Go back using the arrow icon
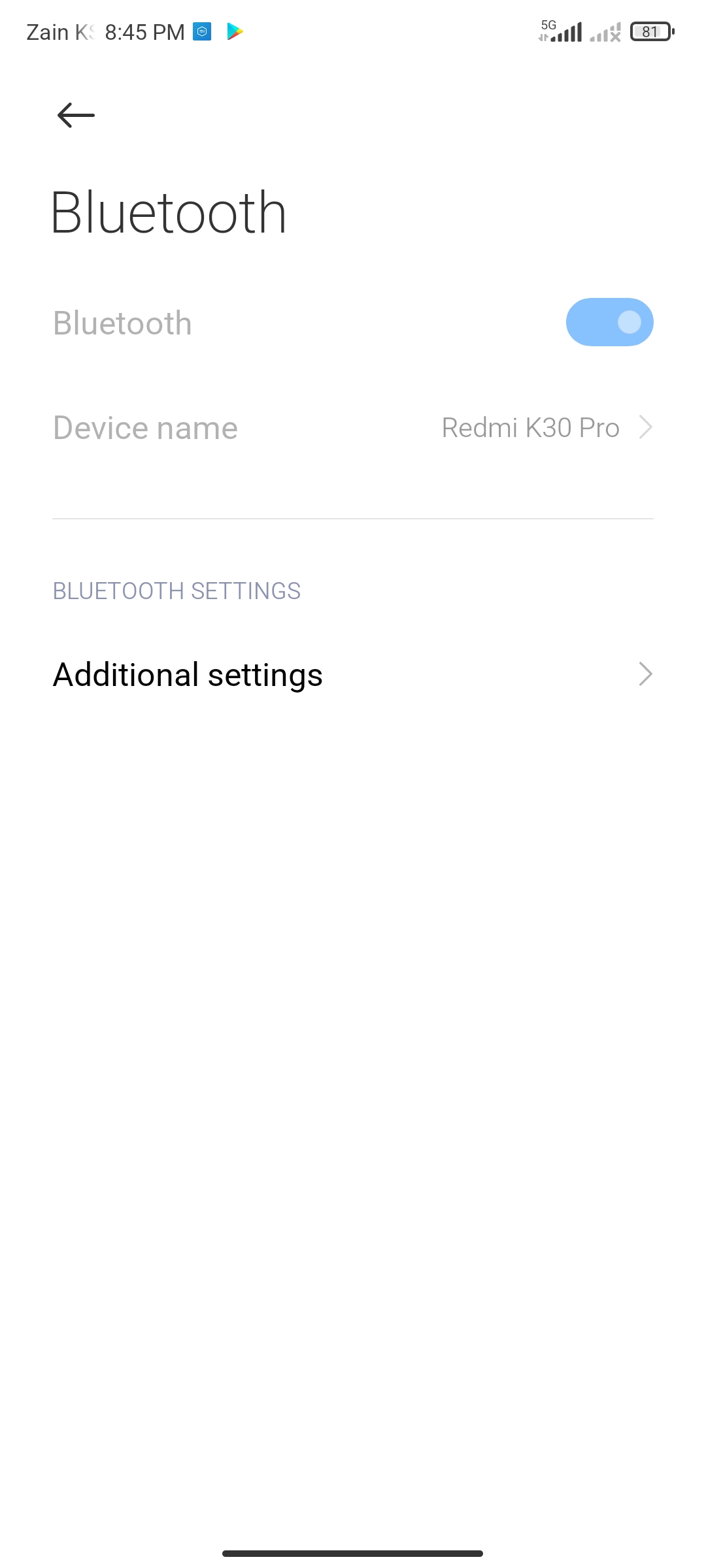The height and width of the screenshot is (1568, 706). (x=76, y=115)
